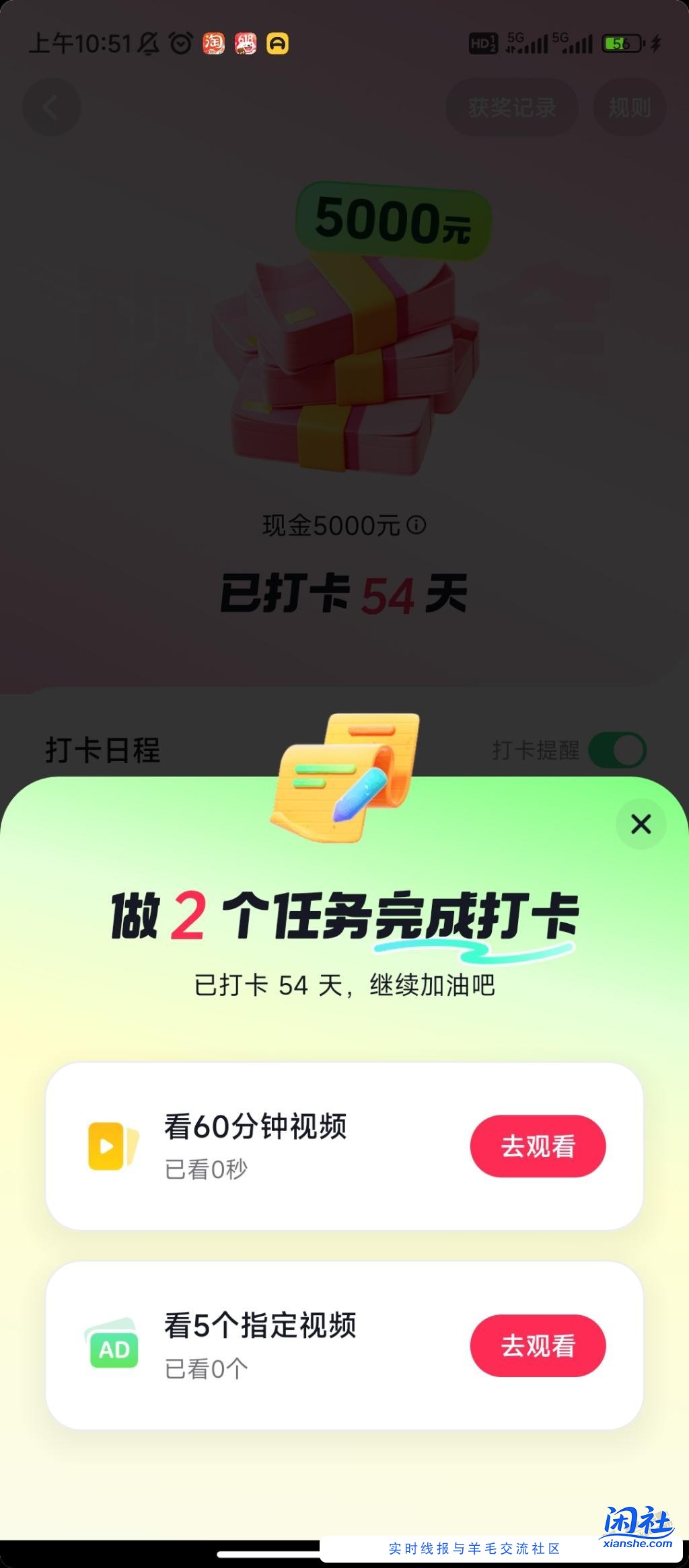Tap the Taobao icon in the status bar
689x1568 pixels.
point(211,44)
